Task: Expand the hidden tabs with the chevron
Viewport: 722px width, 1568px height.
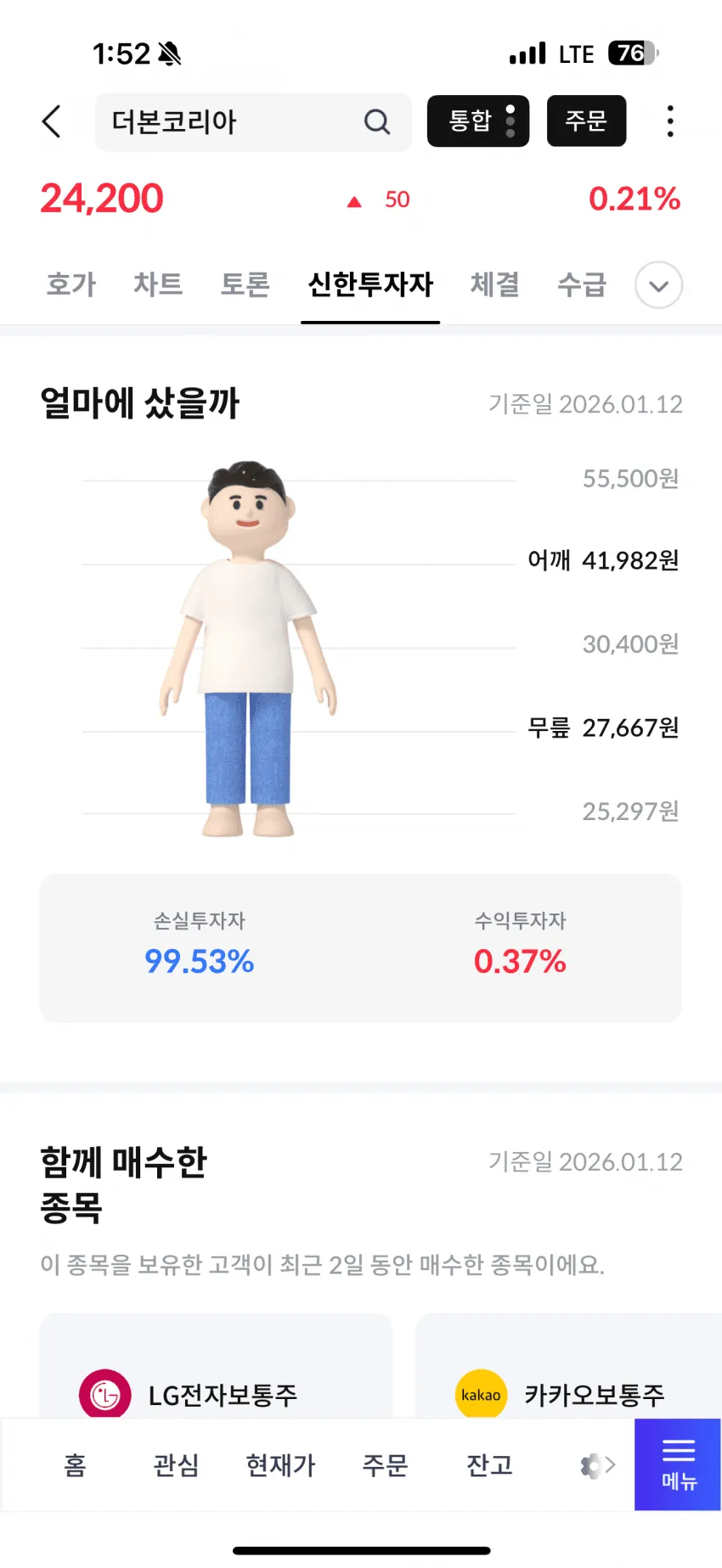Action: (x=657, y=286)
